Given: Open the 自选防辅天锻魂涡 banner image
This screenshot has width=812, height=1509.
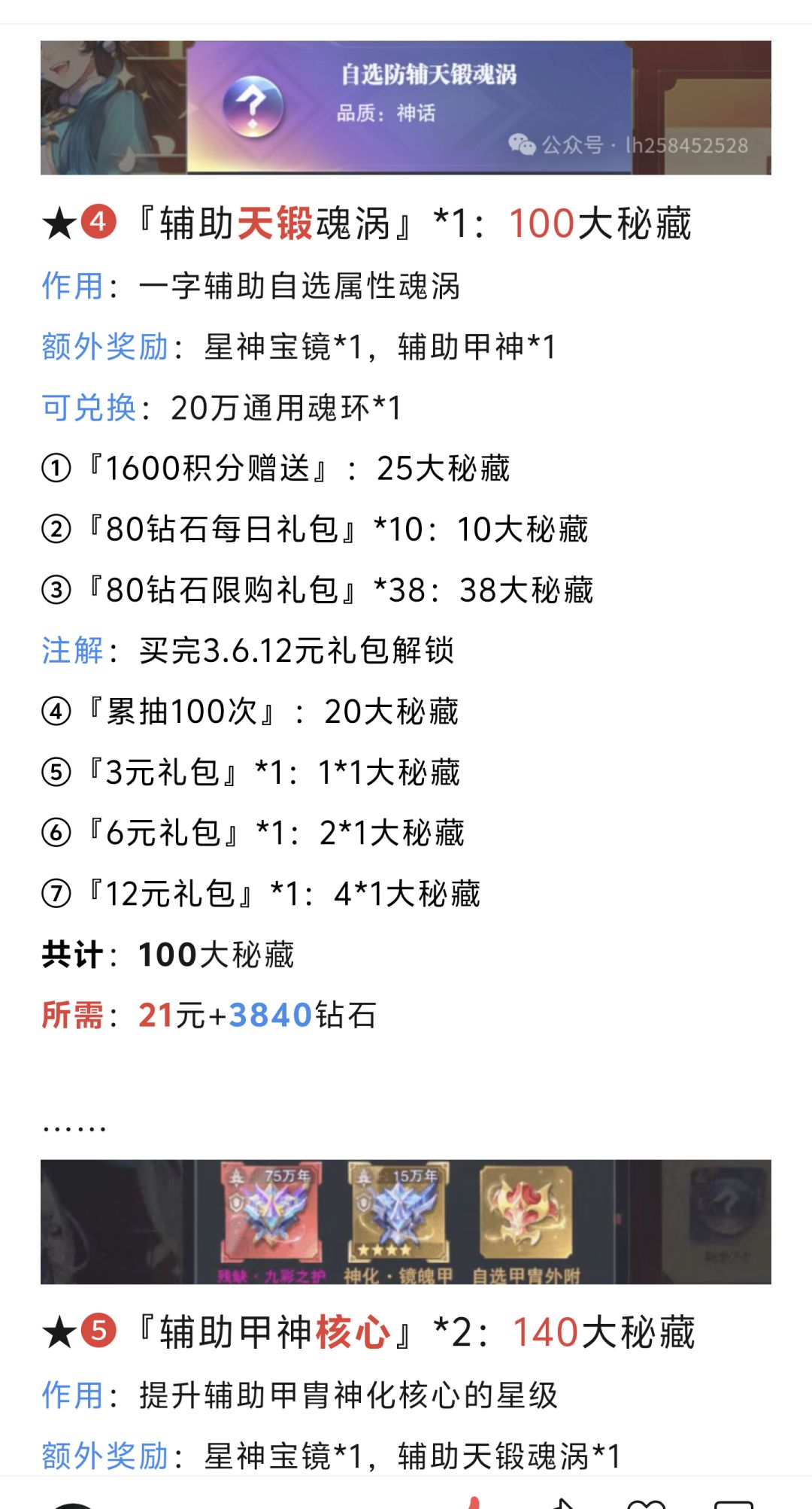Looking at the screenshot, I should [x=406, y=108].
